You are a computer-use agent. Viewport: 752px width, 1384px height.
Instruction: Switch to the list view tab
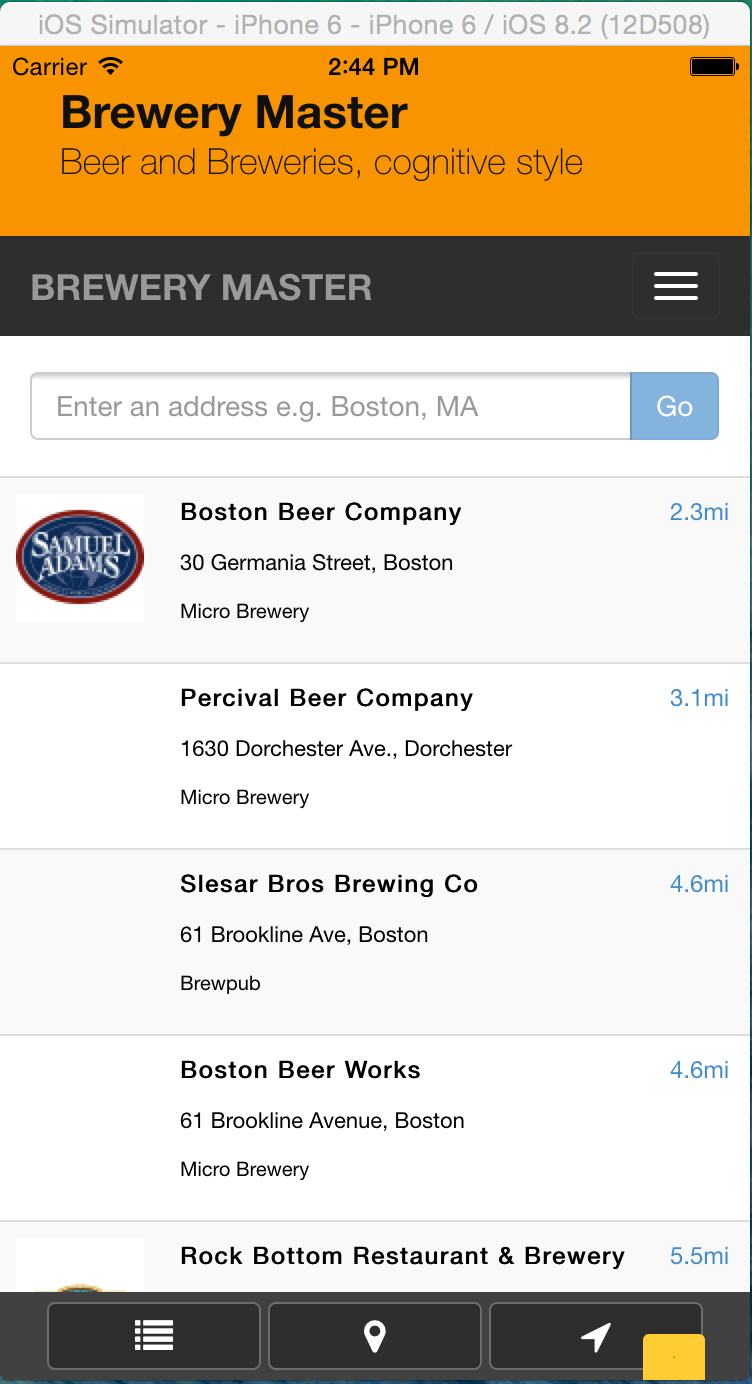[154, 1335]
